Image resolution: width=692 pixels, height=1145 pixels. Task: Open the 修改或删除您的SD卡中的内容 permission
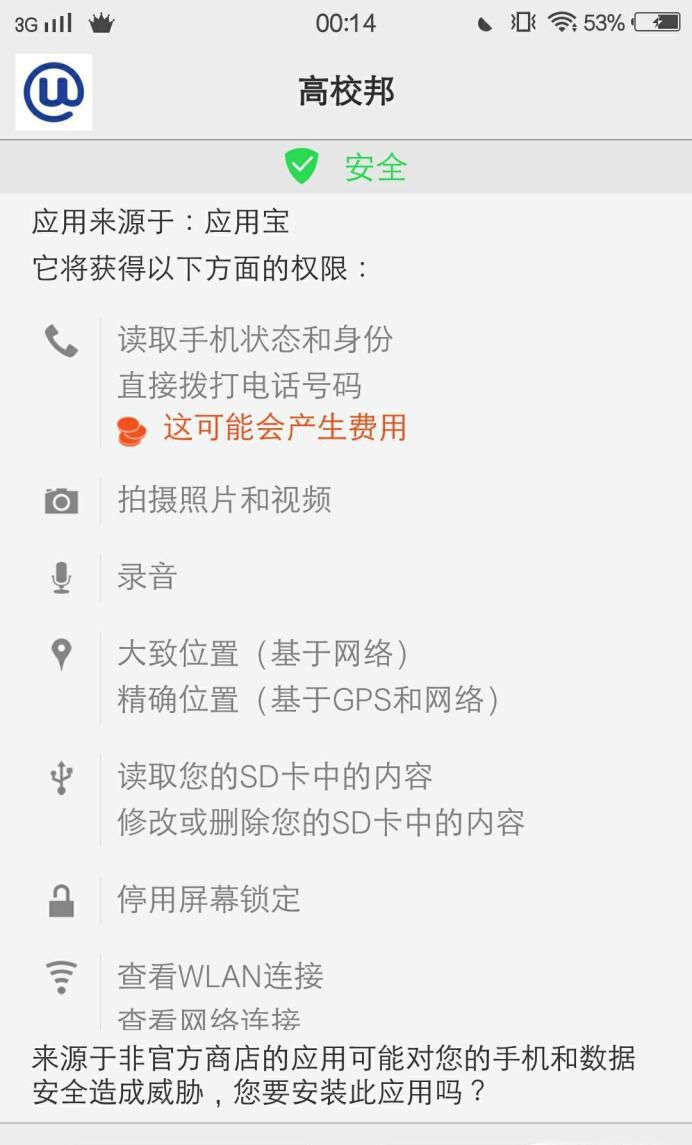pos(321,822)
